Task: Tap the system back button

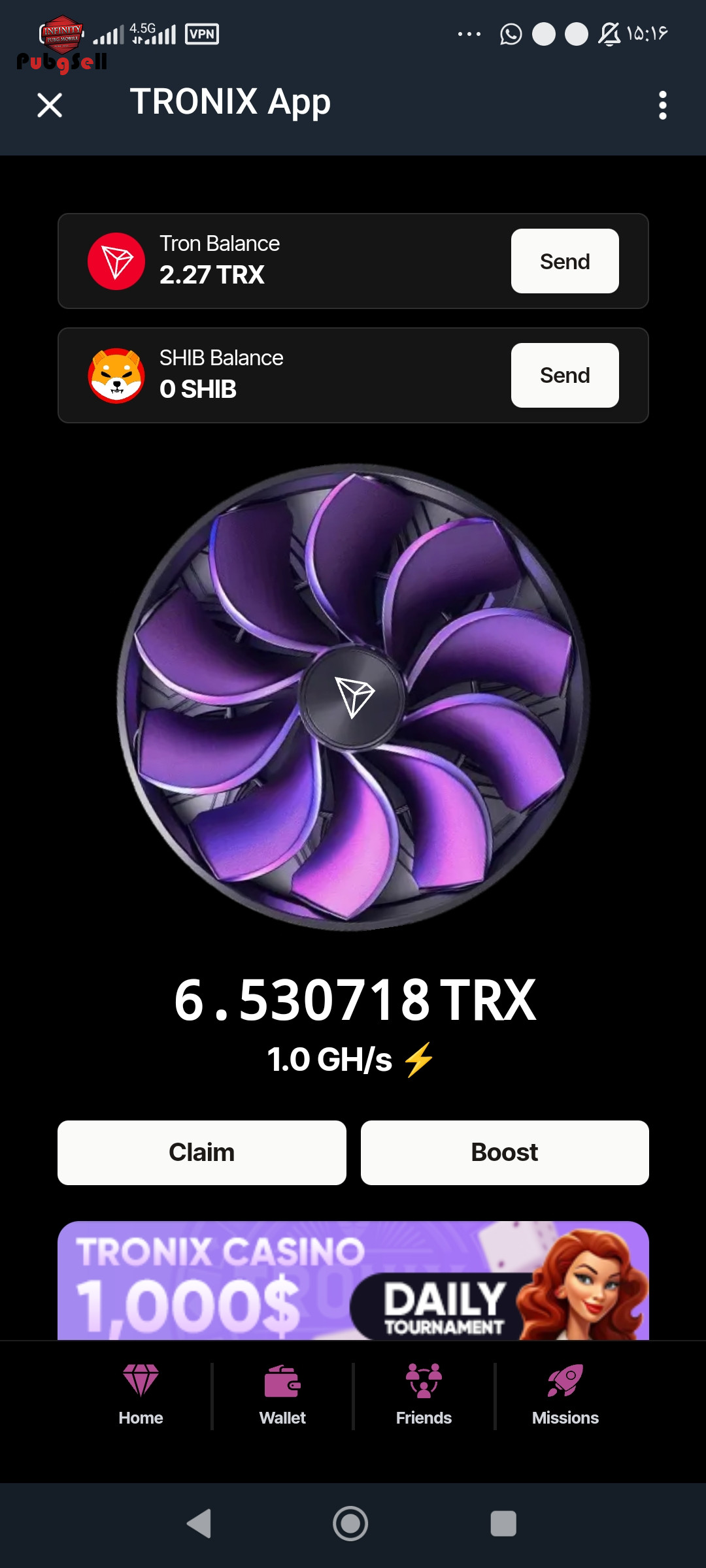Action: [199, 1524]
